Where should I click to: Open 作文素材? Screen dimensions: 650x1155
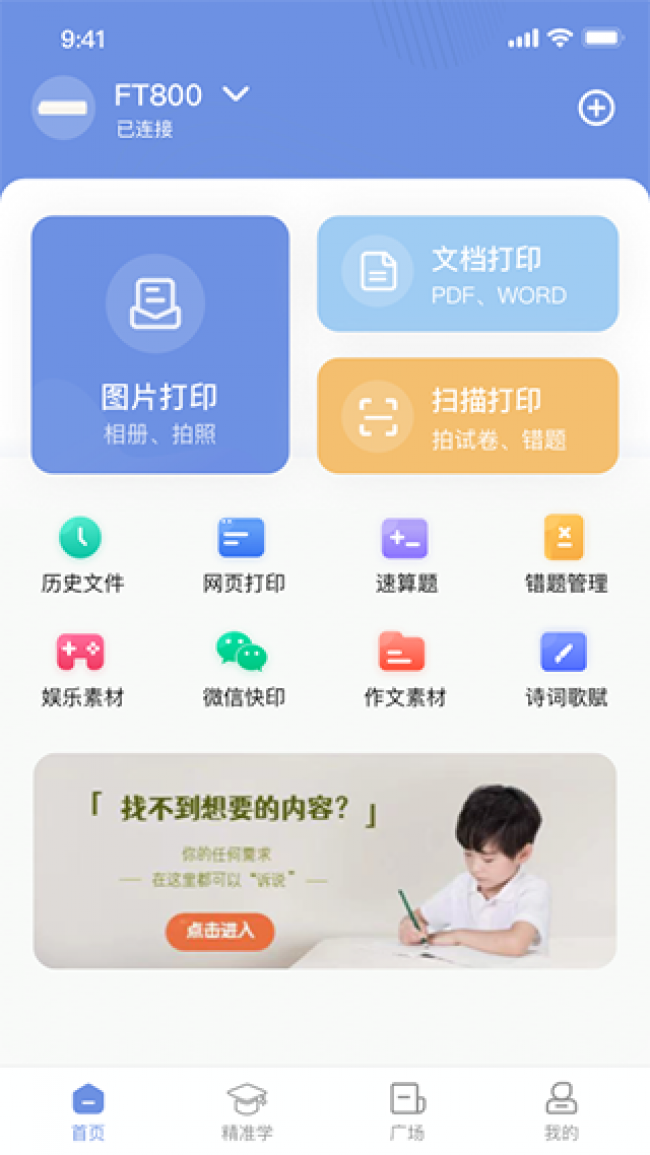coord(405,669)
